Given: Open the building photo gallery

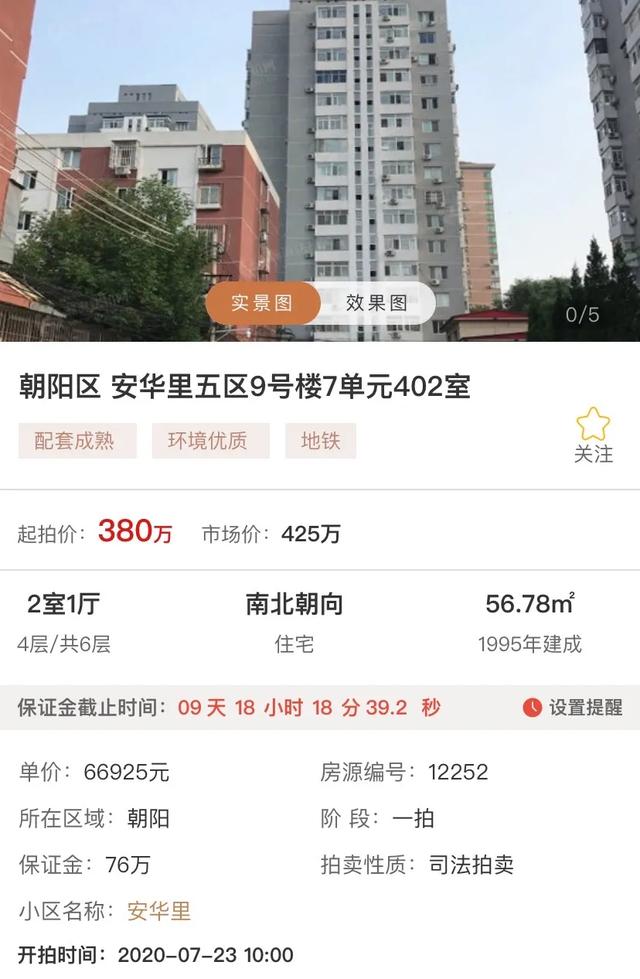Looking at the screenshot, I should 320,150.
